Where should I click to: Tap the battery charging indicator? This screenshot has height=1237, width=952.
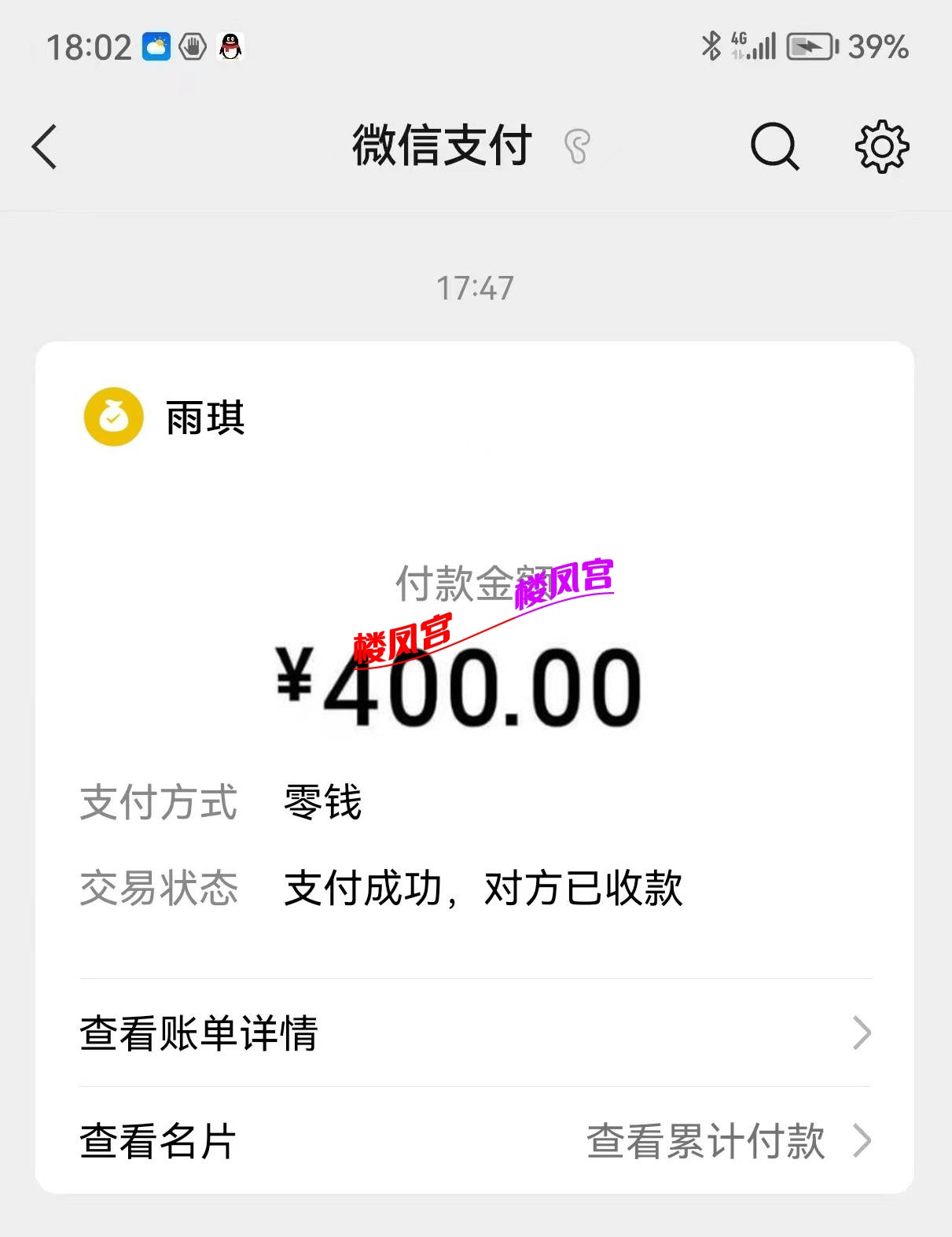810,47
